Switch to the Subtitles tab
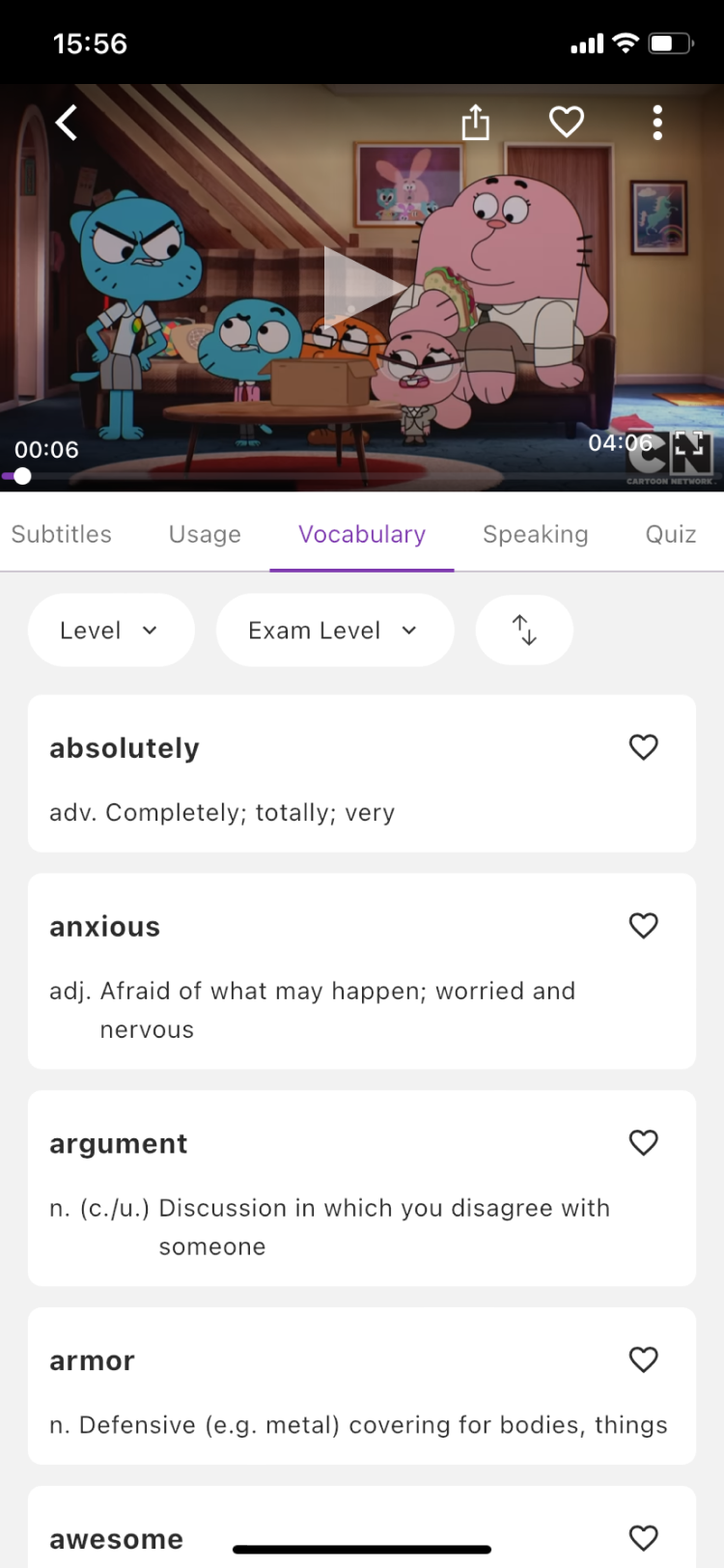This screenshot has width=724, height=1568. click(x=62, y=534)
